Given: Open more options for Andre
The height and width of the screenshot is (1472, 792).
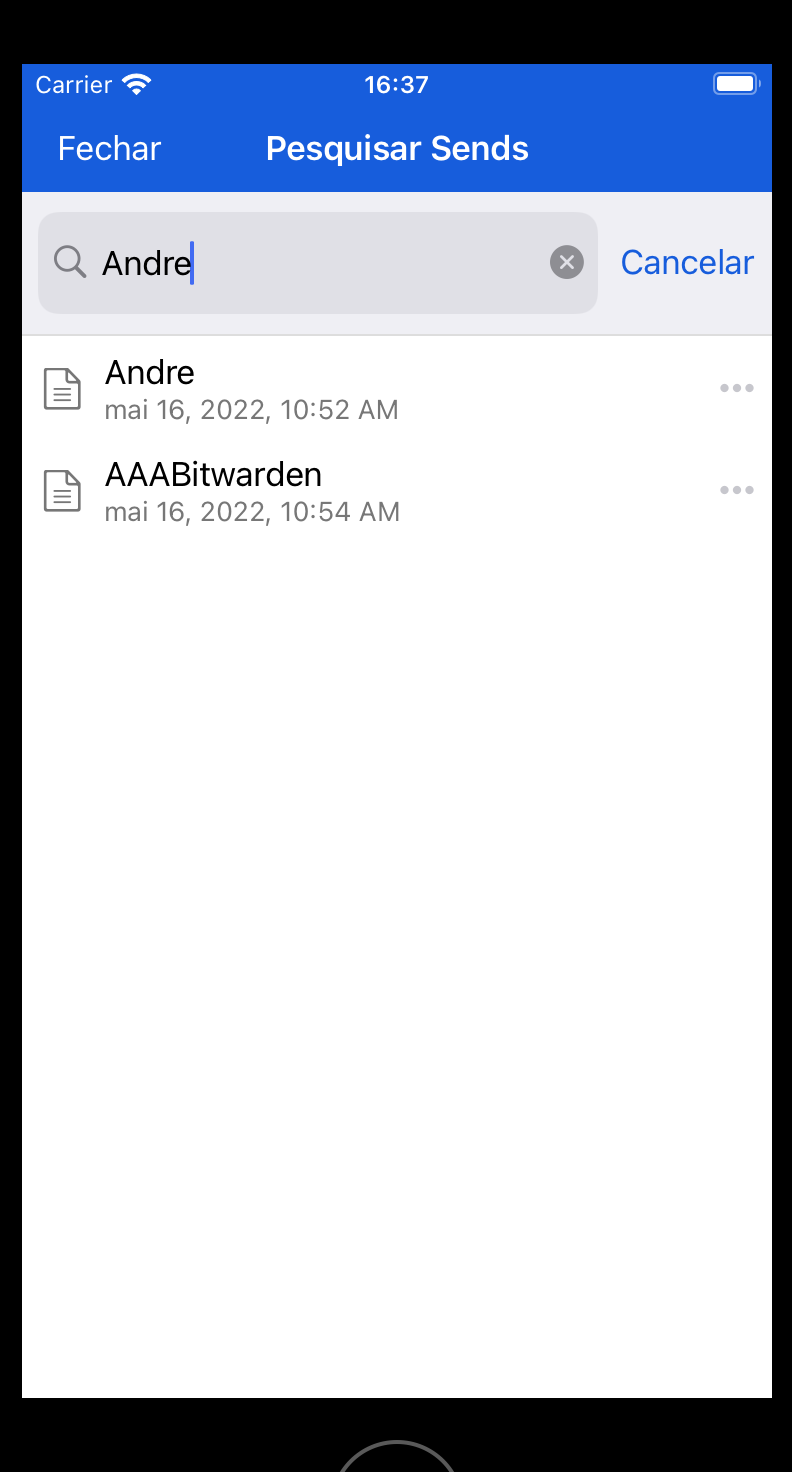Looking at the screenshot, I should coord(737,389).
